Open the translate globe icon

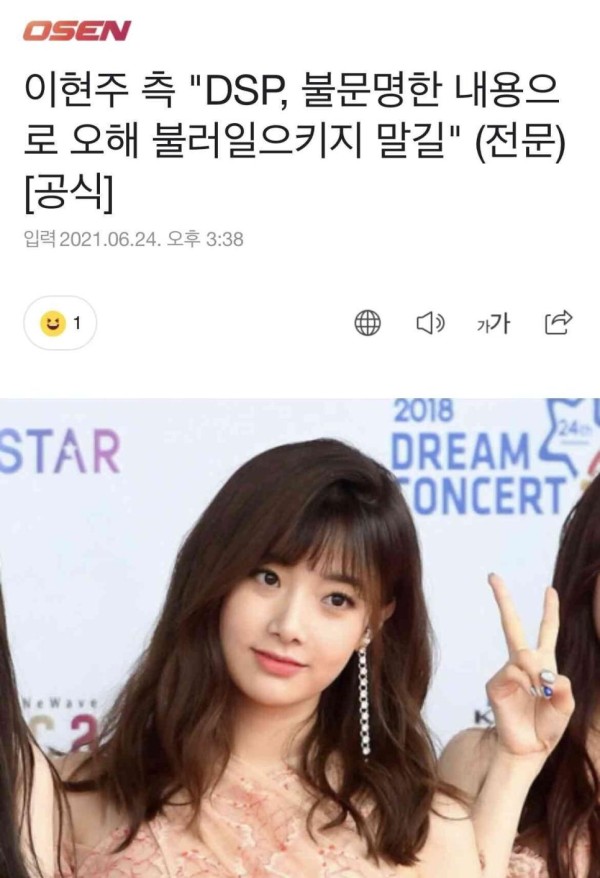368,323
